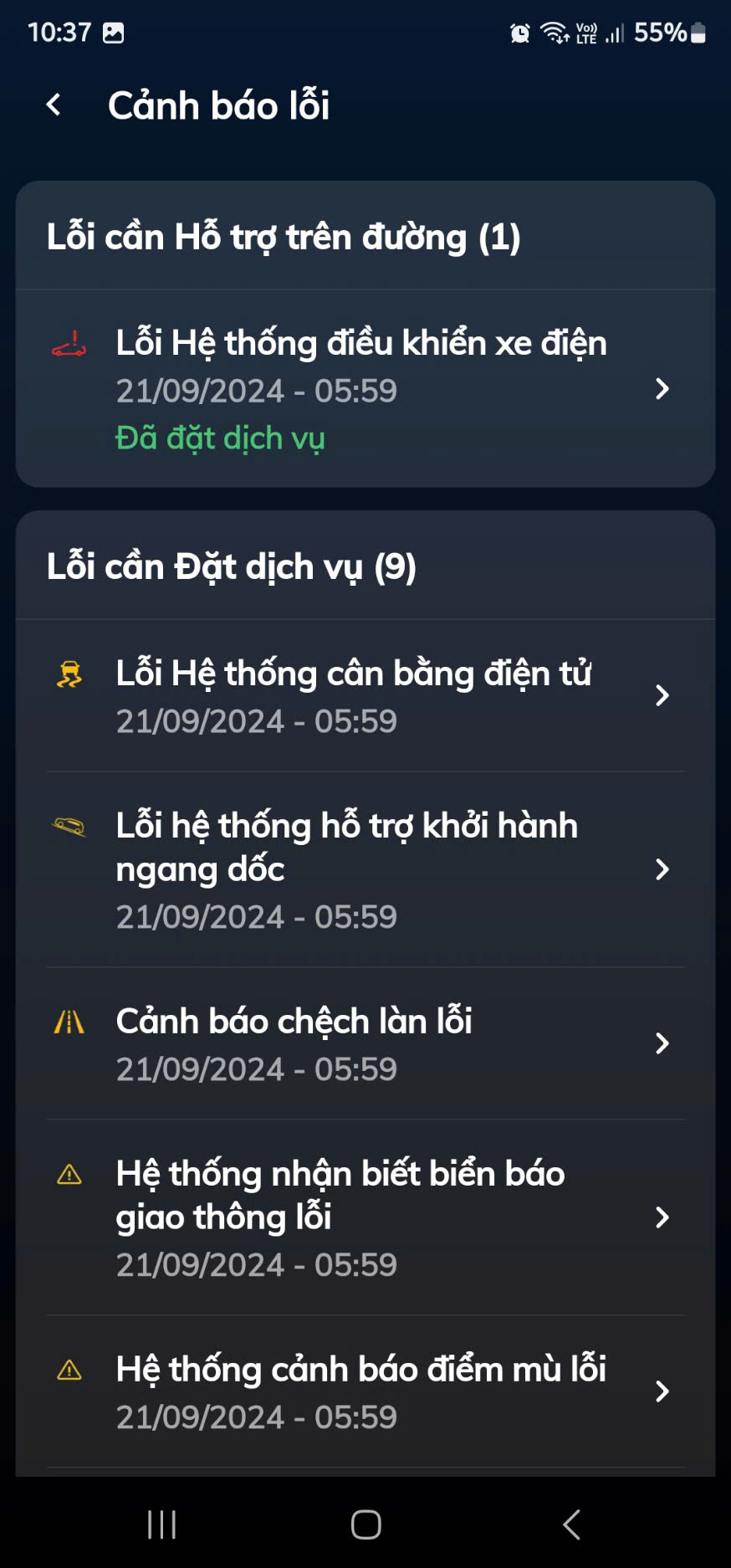Go back from Cảnh báo lỗi screen
This screenshot has width=731, height=1568.
pyautogui.click(x=54, y=105)
